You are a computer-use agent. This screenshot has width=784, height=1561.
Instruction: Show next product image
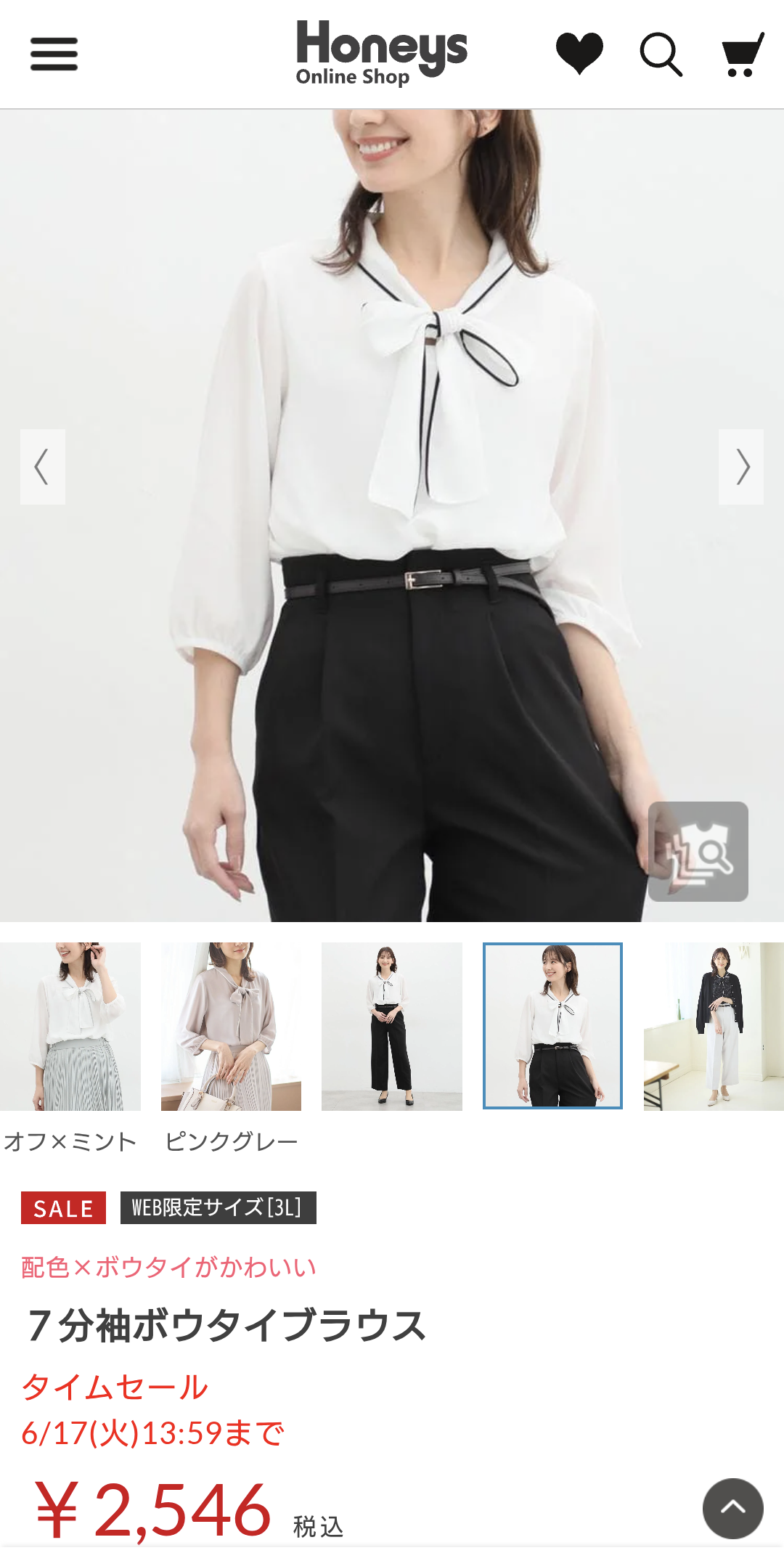(x=741, y=467)
